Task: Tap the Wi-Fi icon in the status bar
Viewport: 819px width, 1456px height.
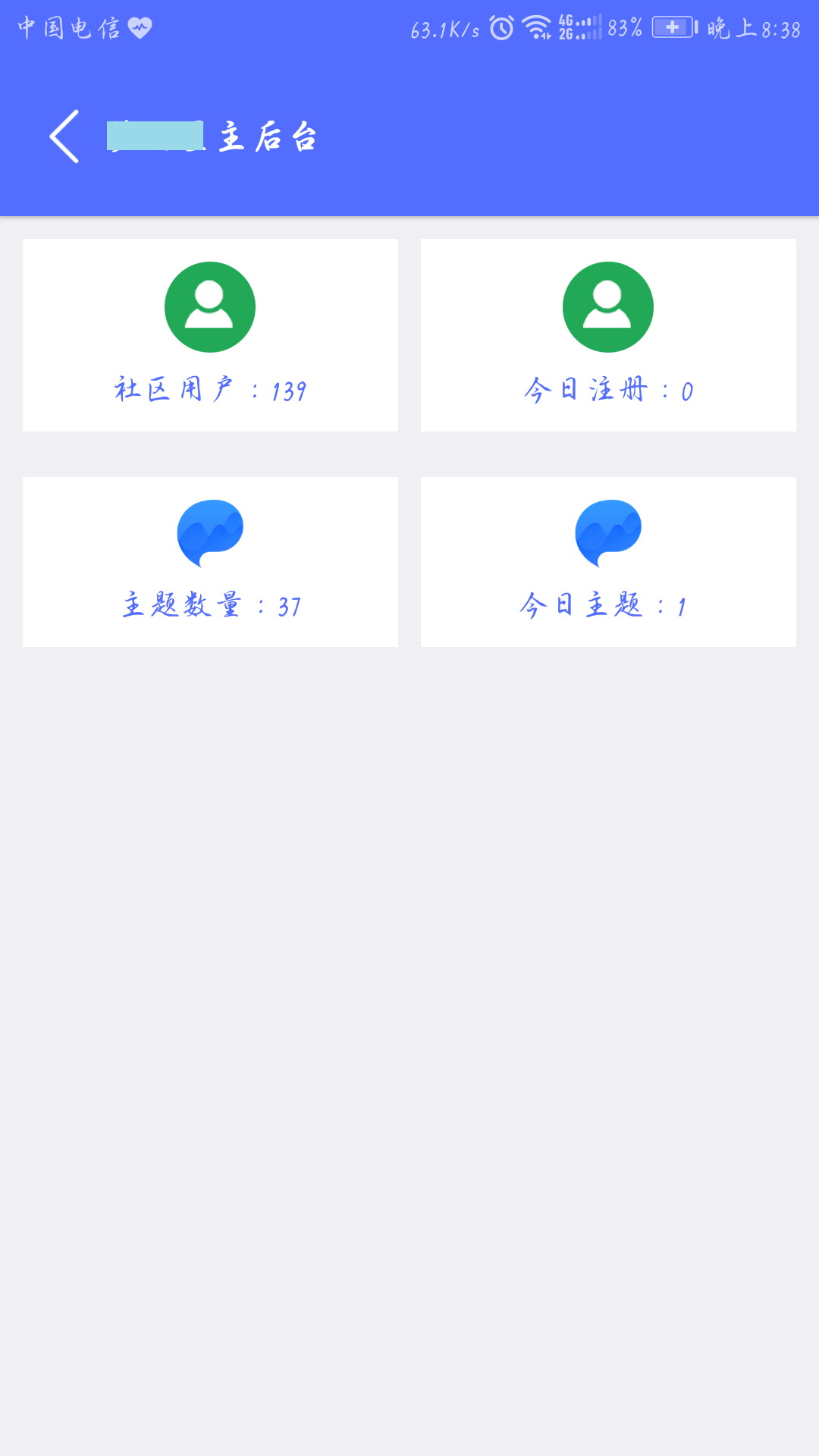Action: [536, 26]
